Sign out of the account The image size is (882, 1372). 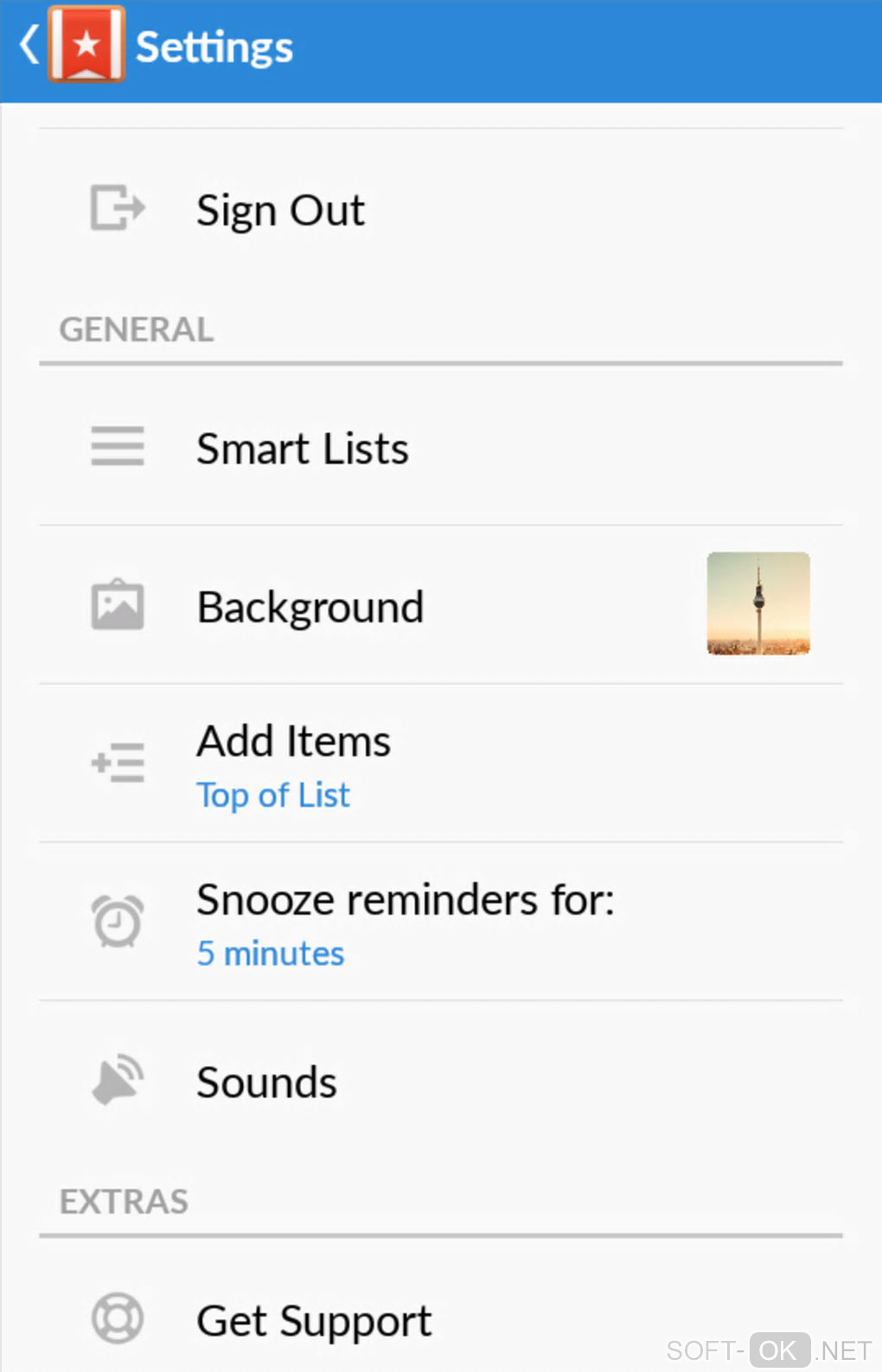[280, 210]
